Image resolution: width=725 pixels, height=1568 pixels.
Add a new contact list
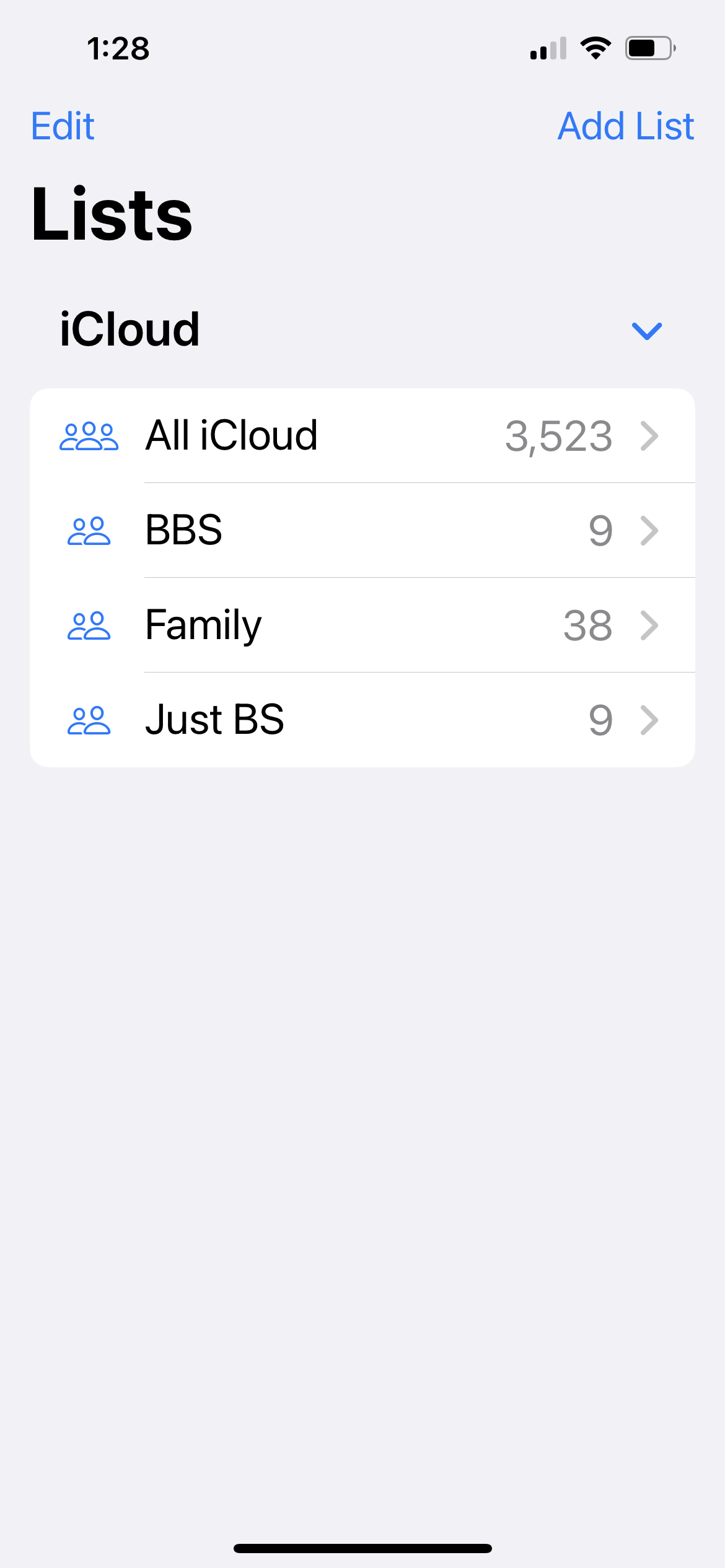tap(625, 126)
